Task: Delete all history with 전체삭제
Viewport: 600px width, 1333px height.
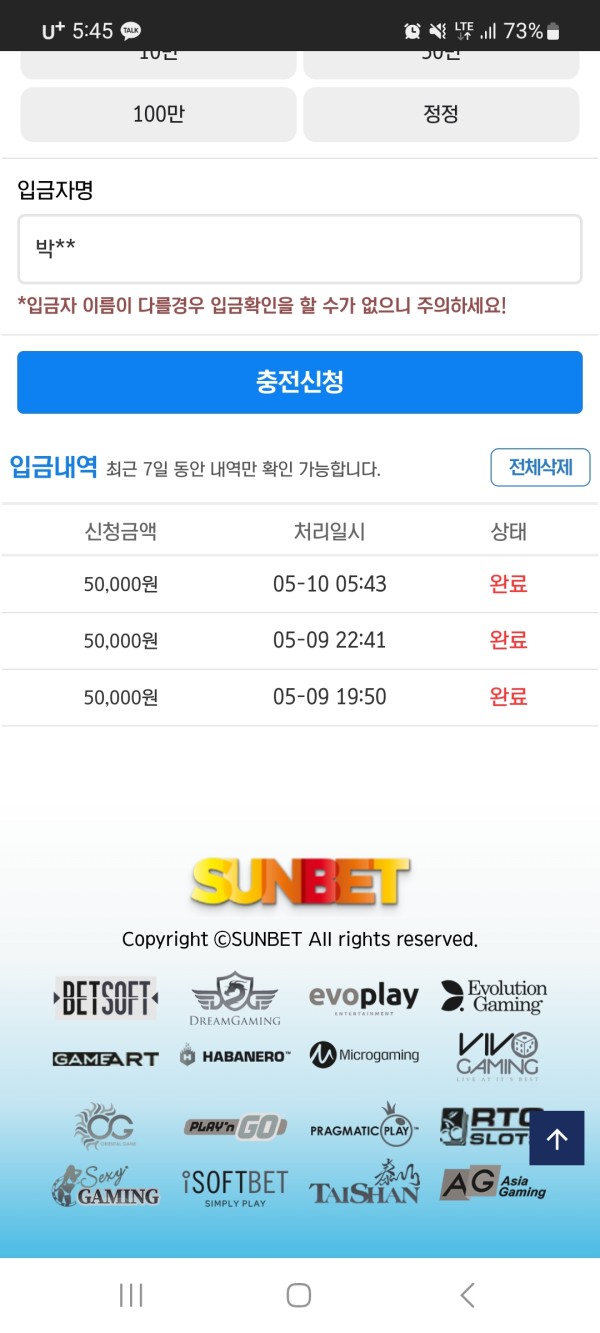Action: coord(540,467)
